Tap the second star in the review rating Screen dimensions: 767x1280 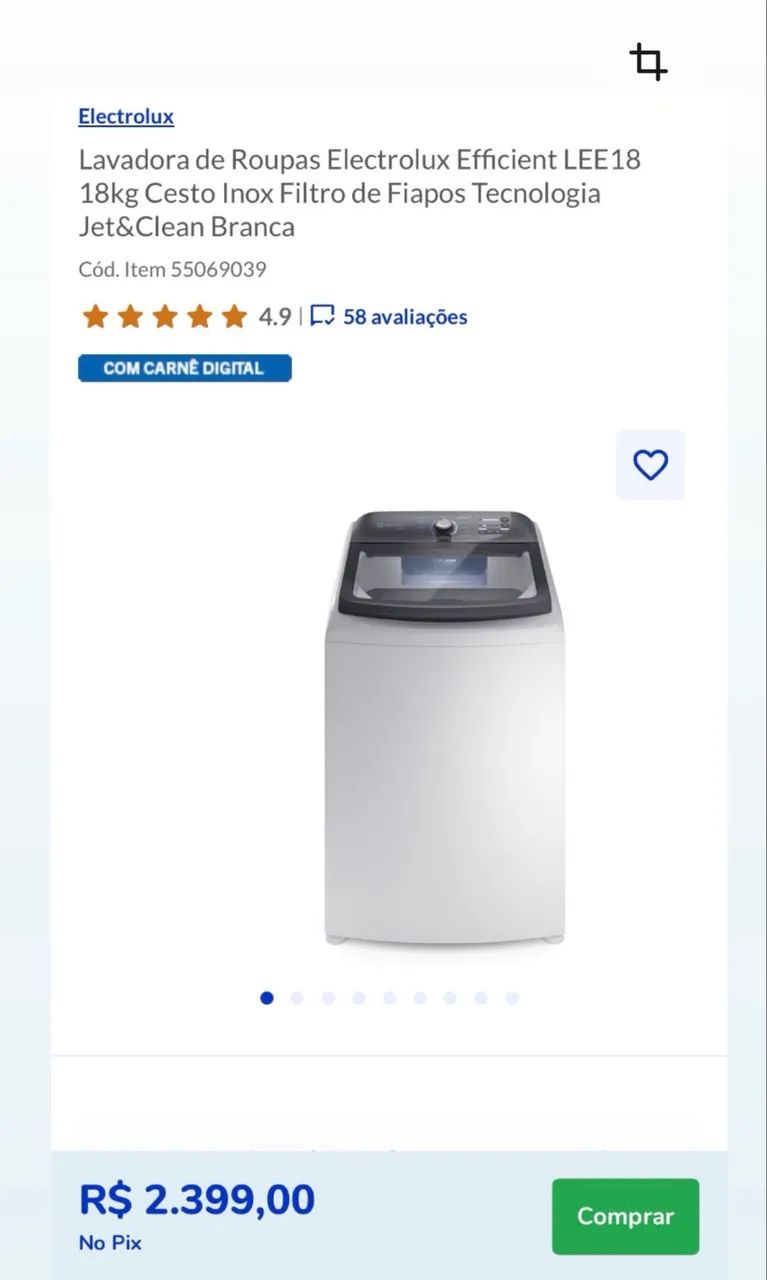(129, 316)
